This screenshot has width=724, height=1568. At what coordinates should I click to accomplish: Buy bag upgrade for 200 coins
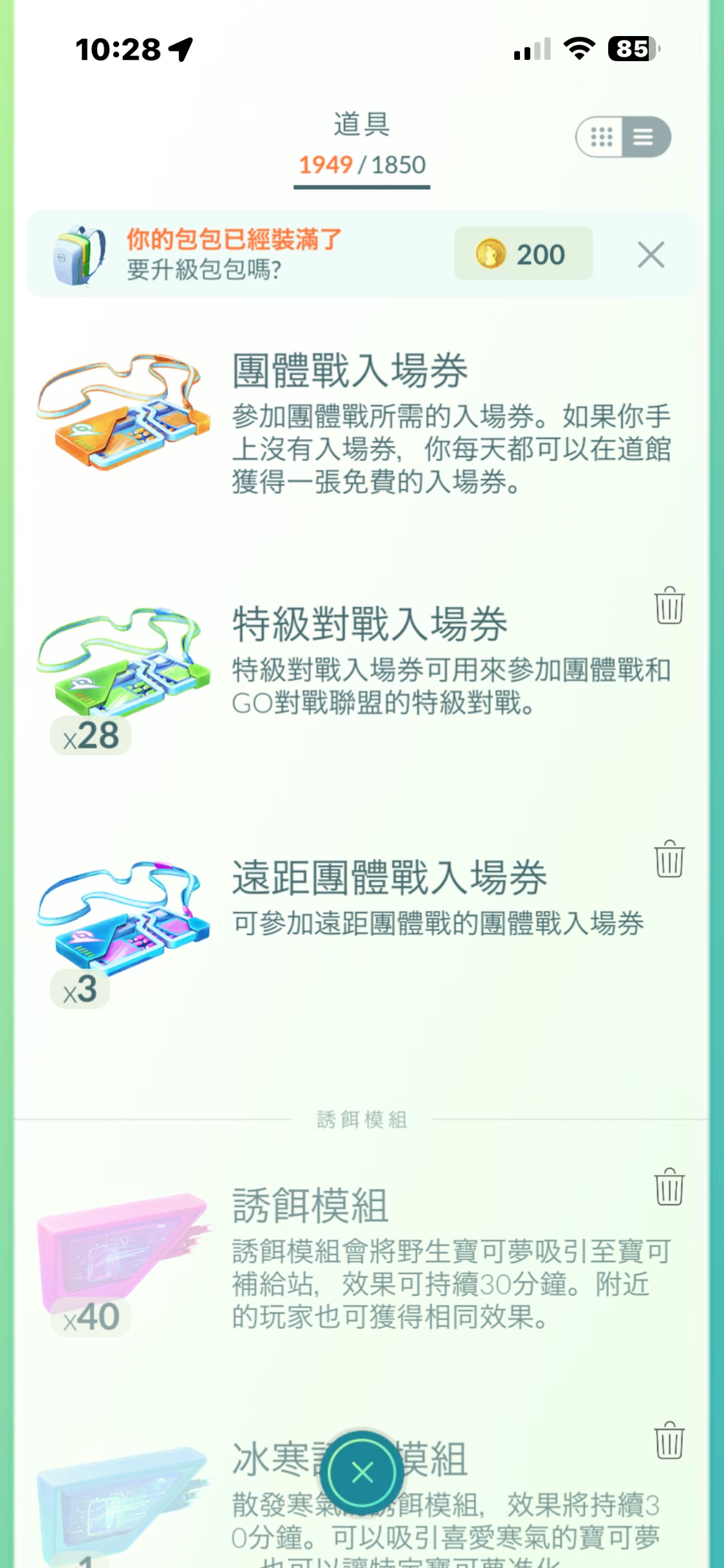pos(523,254)
